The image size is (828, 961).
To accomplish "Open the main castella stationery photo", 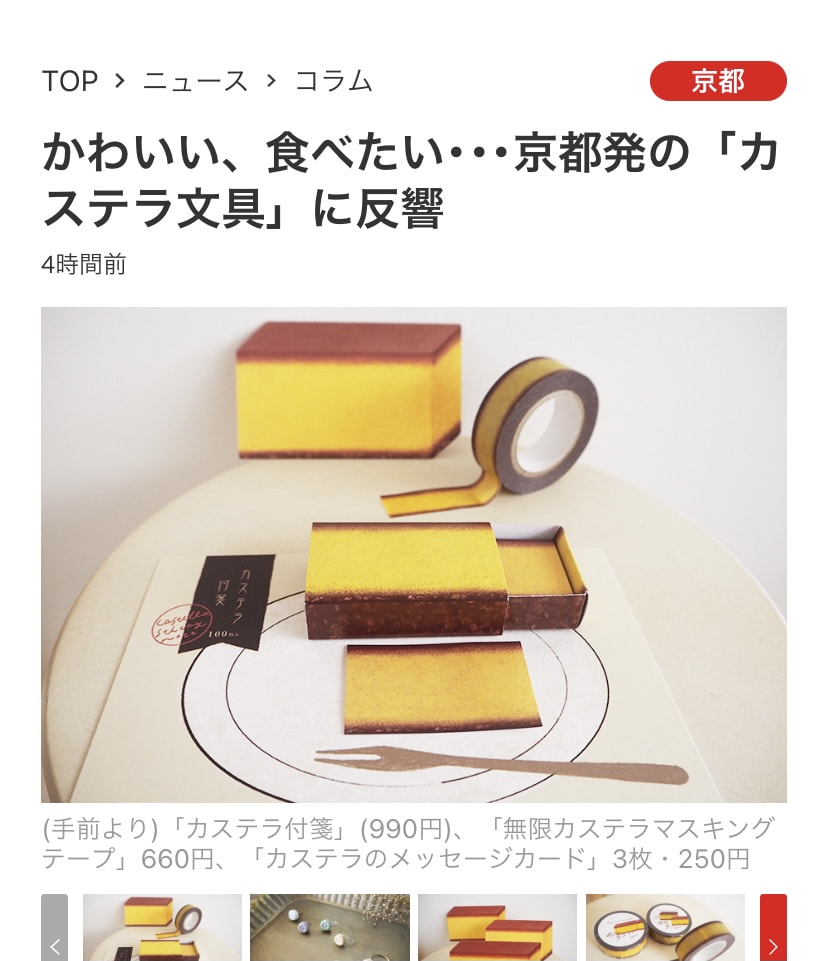I will (x=413, y=554).
